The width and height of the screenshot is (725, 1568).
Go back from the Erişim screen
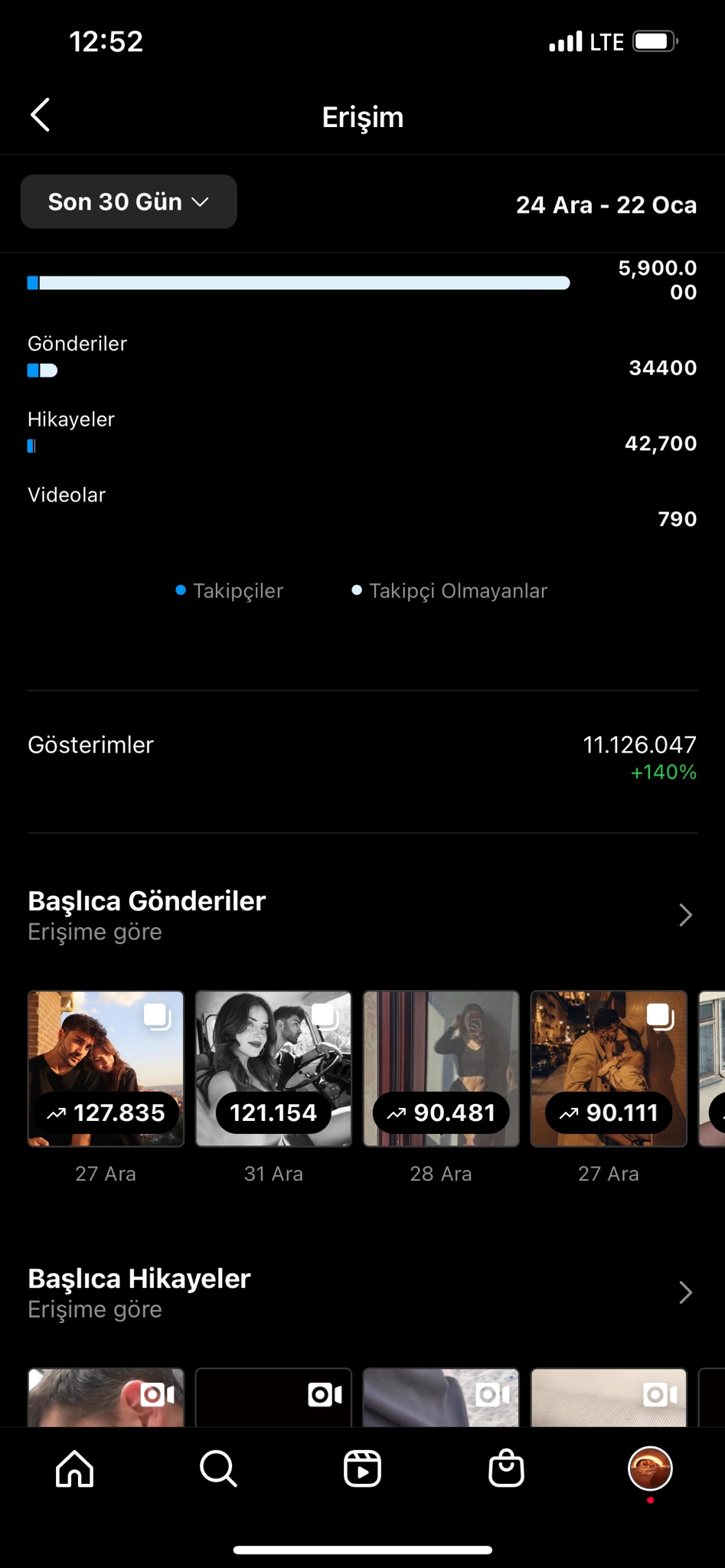[41, 116]
